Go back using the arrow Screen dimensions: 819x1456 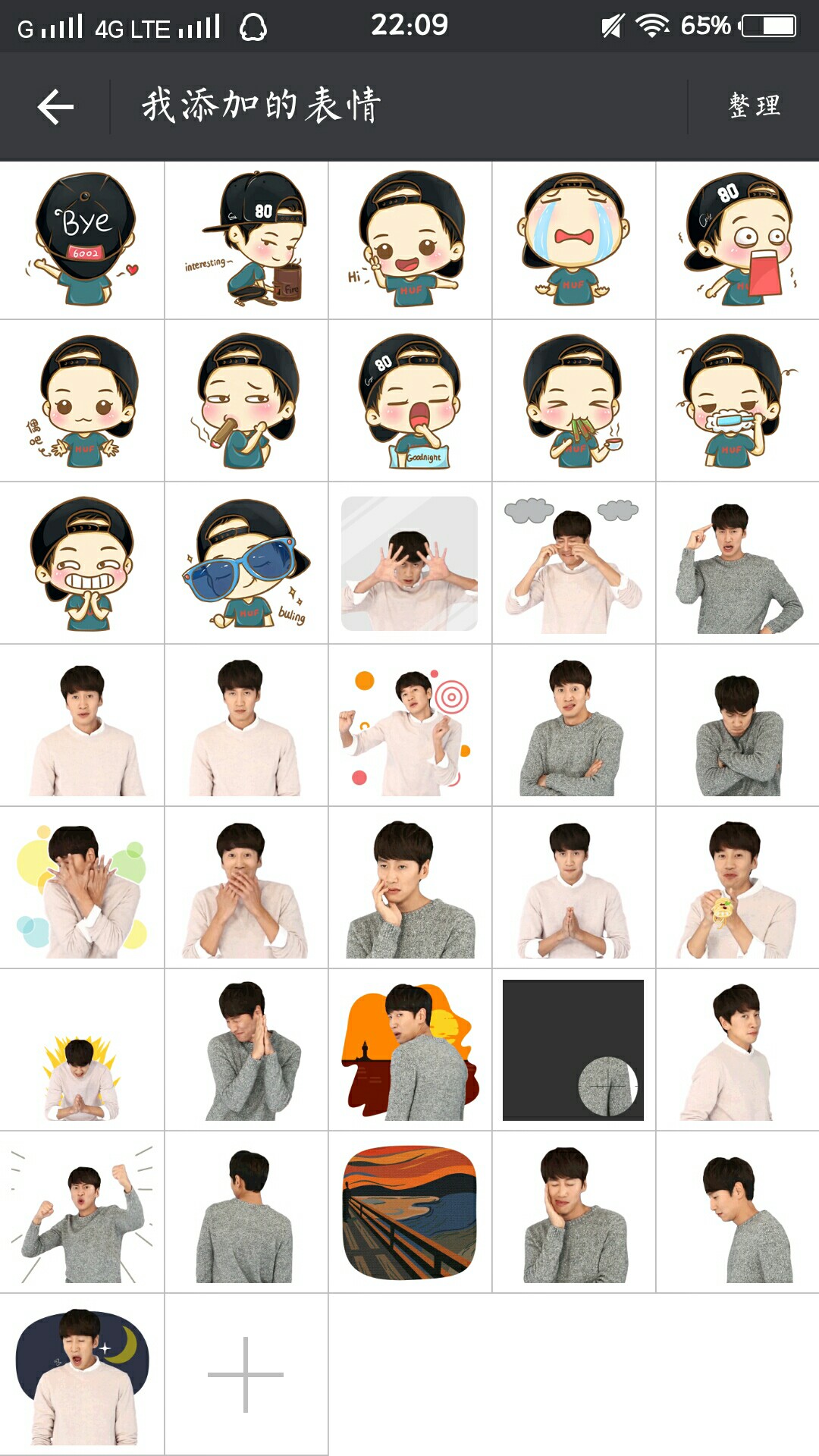pyautogui.click(x=55, y=106)
